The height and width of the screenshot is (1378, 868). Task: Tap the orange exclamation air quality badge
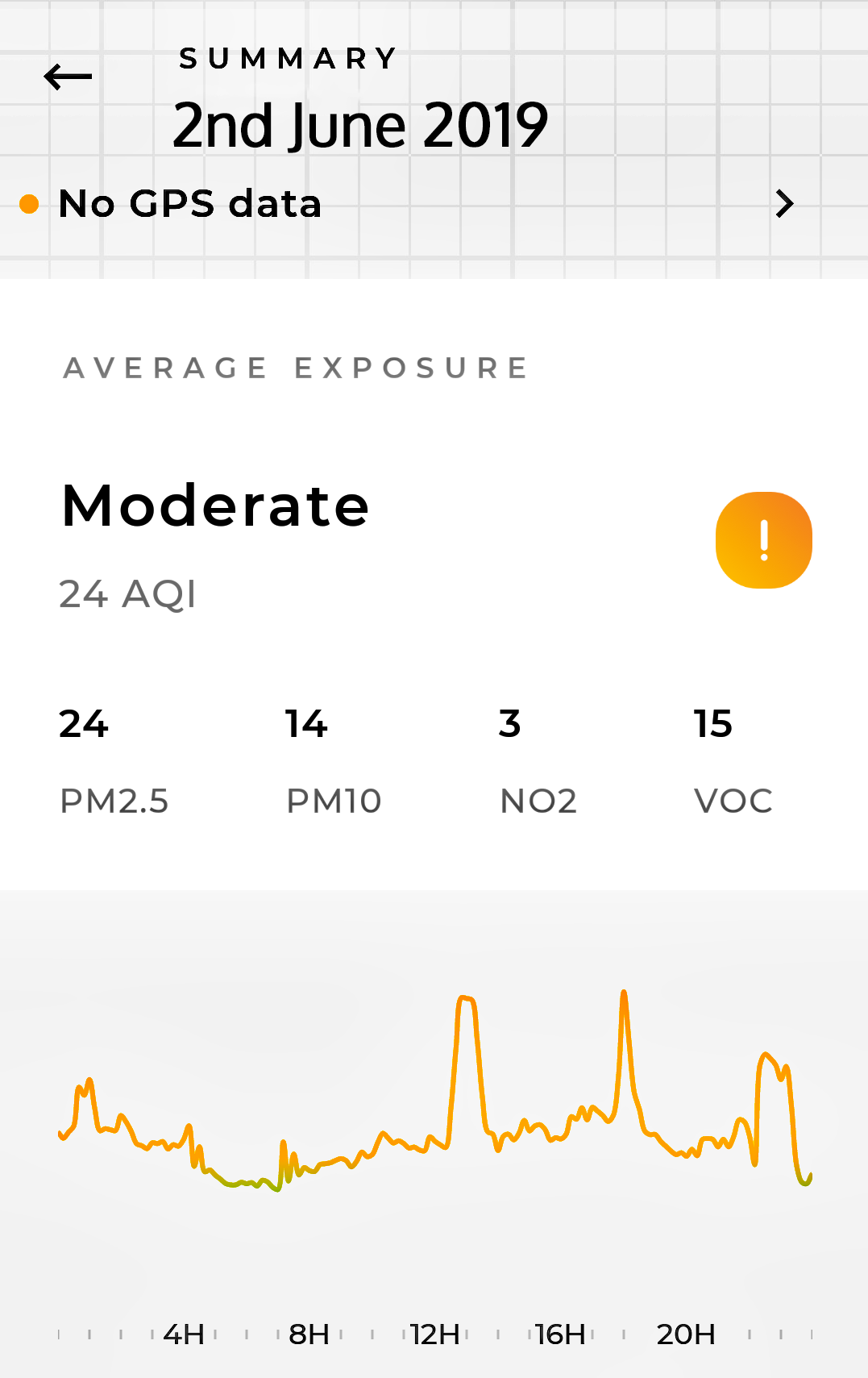(763, 540)
